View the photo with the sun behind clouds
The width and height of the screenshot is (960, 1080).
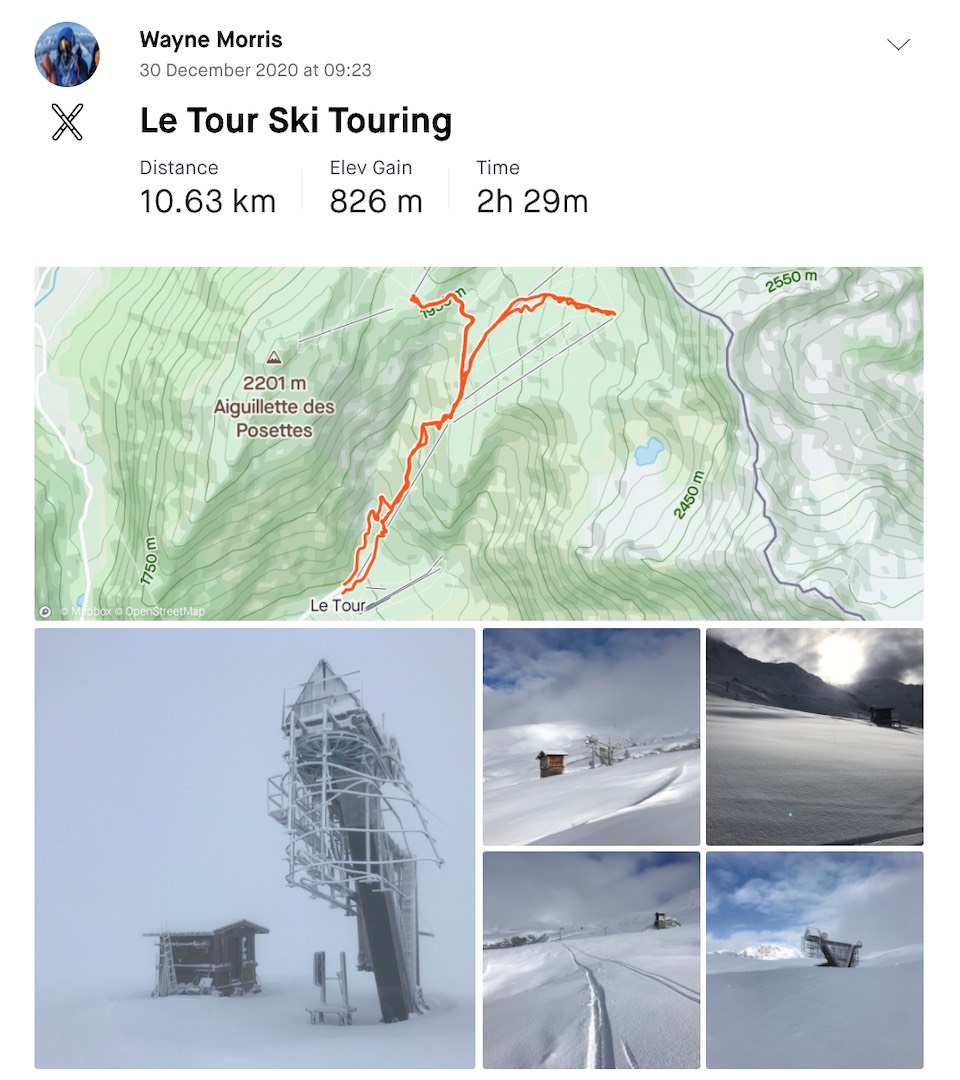click(x=814, y=737)
